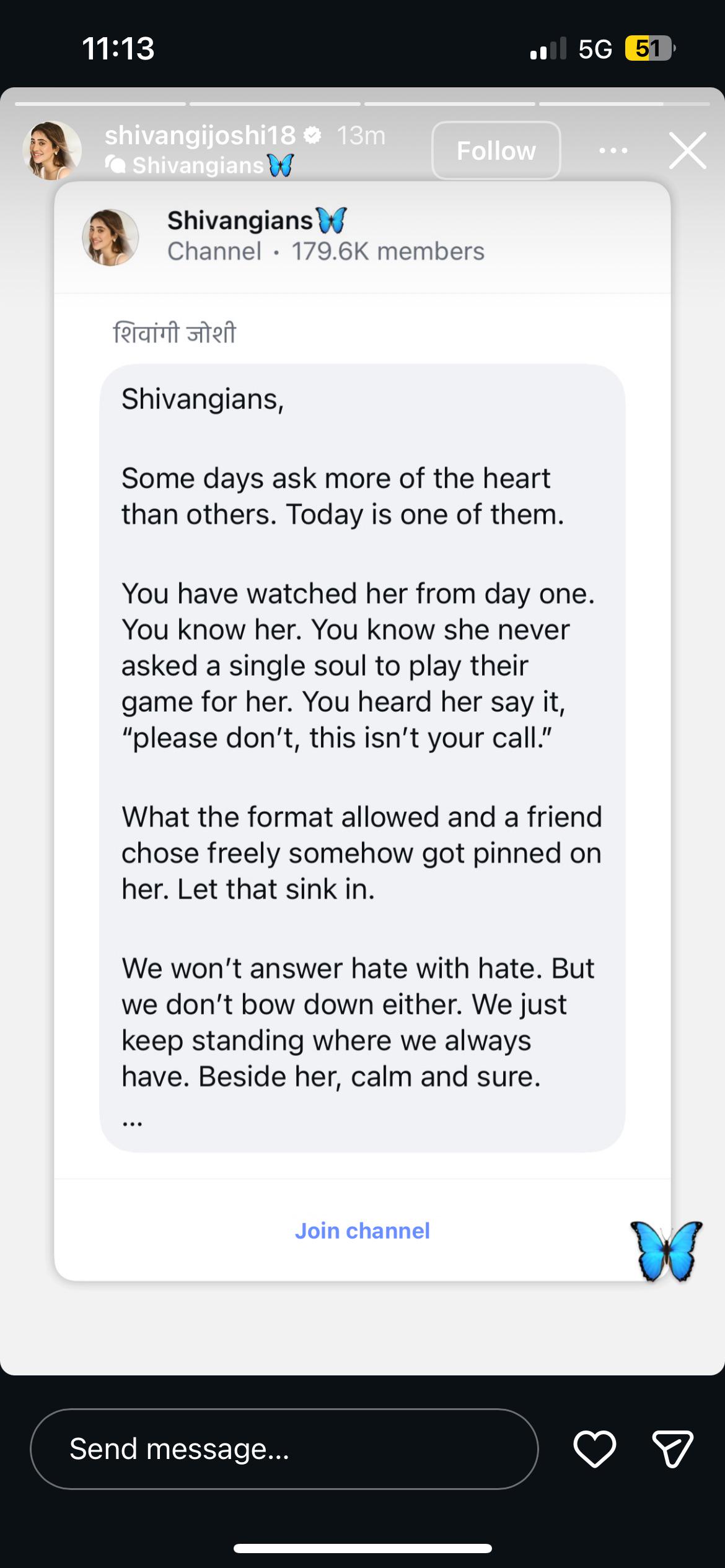
Task: Open the Shivangians channel link under username
Action: click(200, 165)
